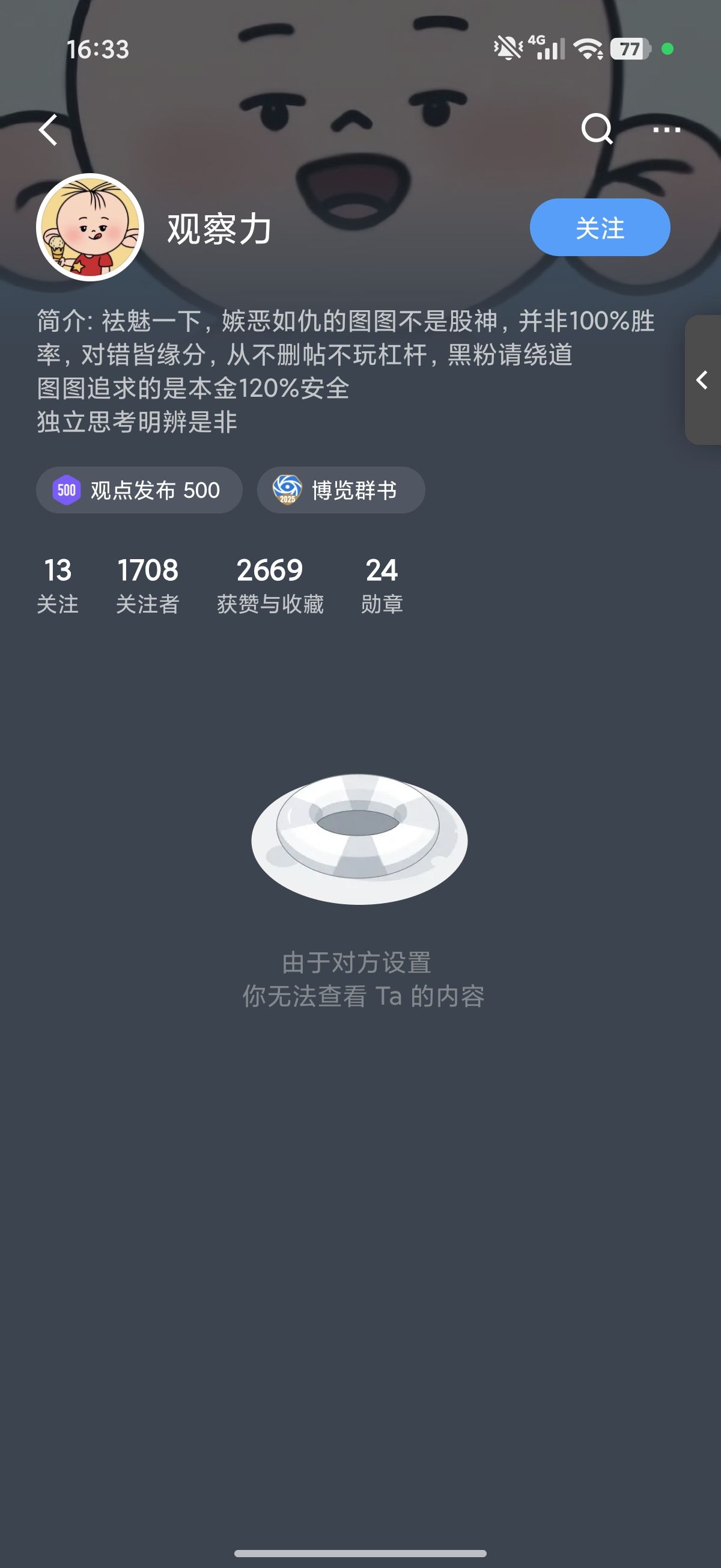721x1568 pixels.
Task: Open the 观点发布 500 badge
Action: [139, 490]
